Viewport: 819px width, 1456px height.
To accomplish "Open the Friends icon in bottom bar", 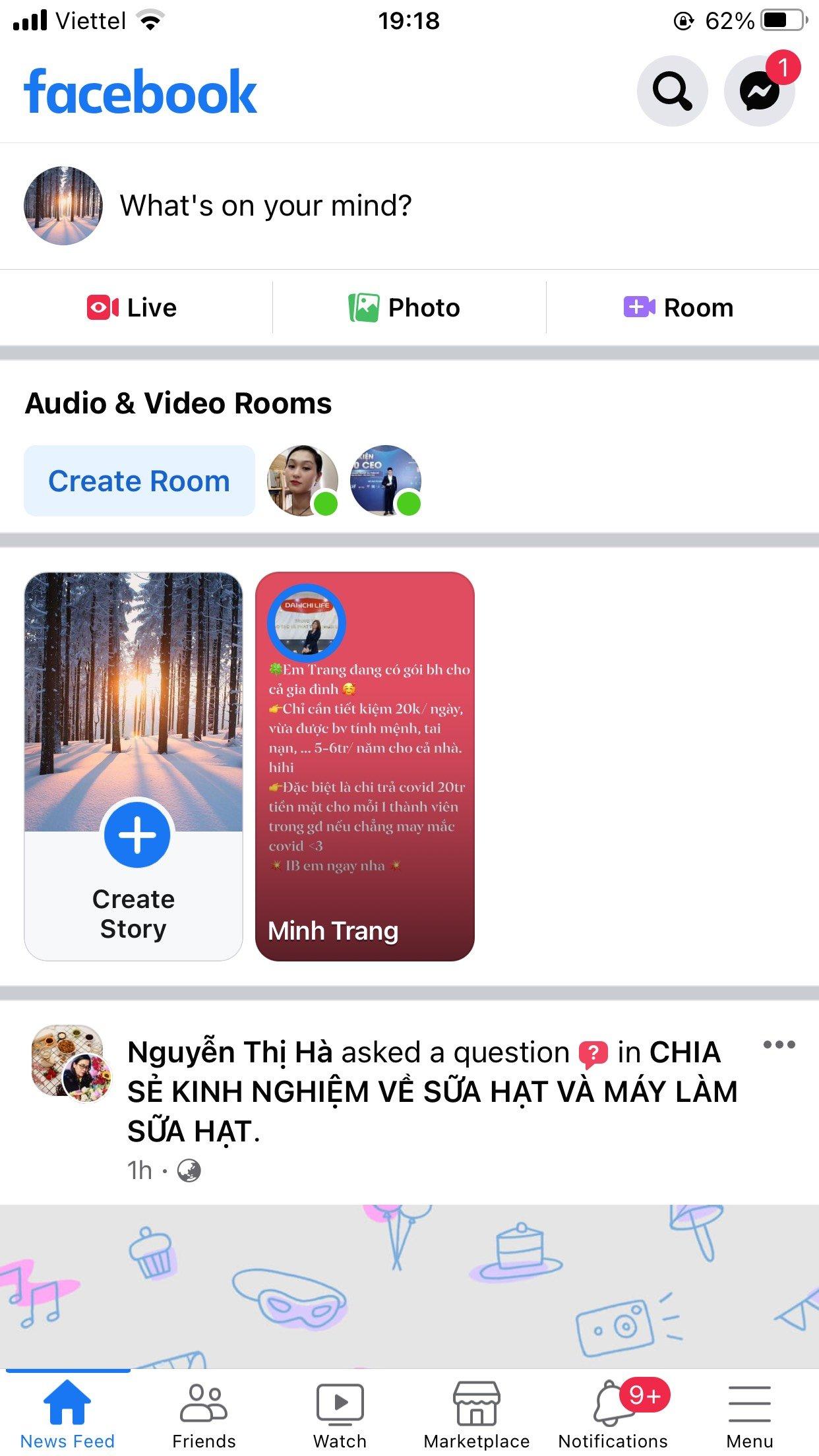I will tap(204, 1401).
